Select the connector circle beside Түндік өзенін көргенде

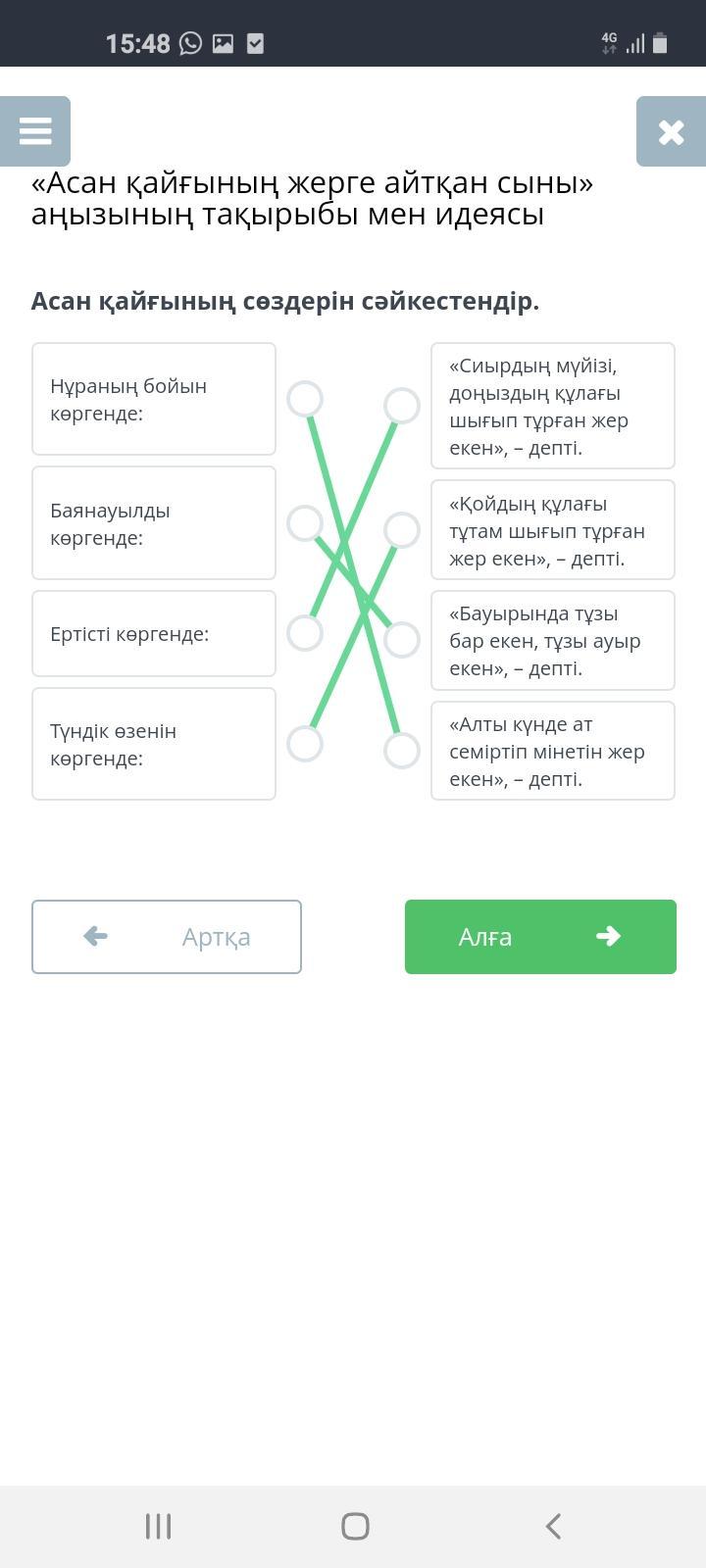click(x=305, y=744)
